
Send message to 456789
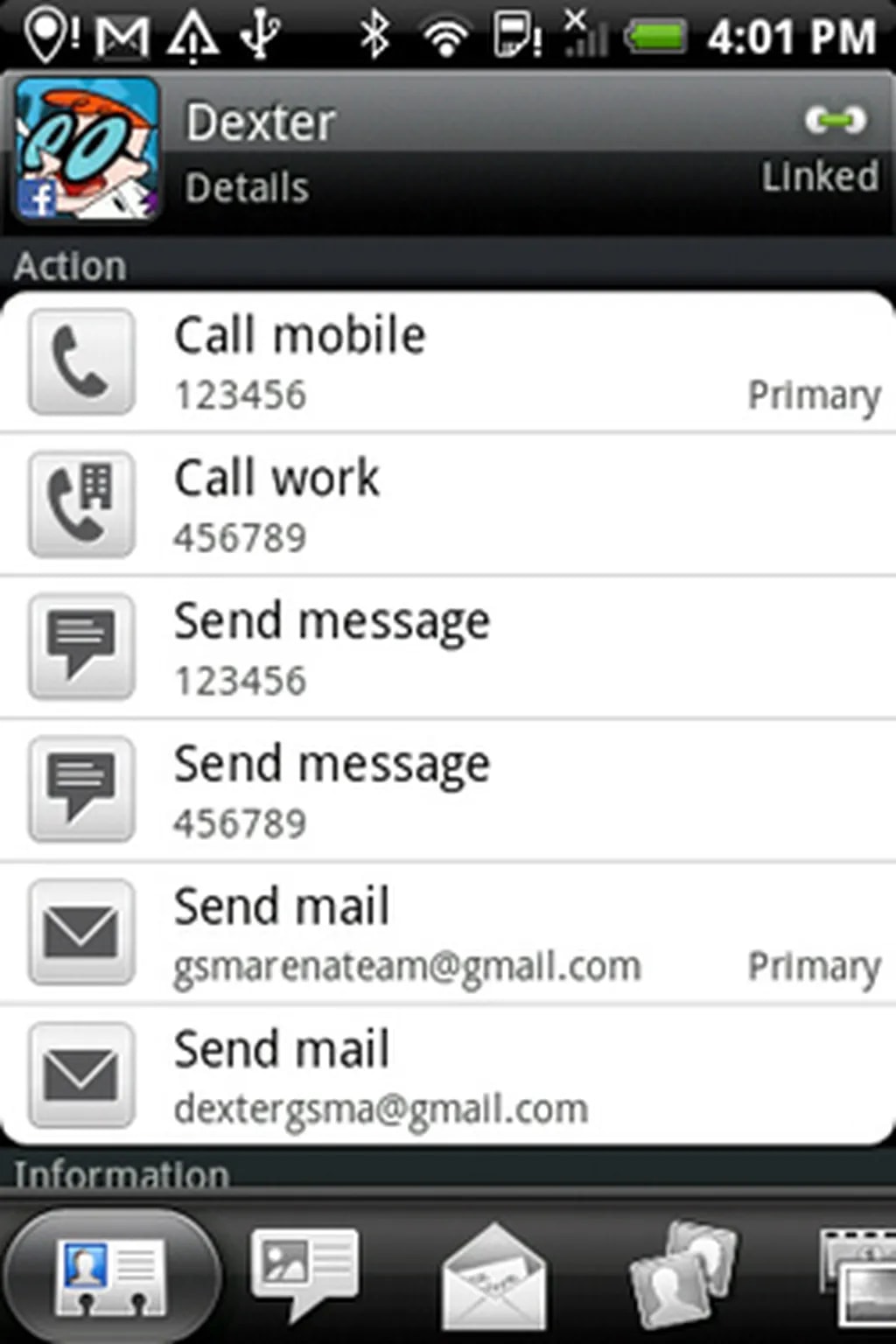point(446,791)
